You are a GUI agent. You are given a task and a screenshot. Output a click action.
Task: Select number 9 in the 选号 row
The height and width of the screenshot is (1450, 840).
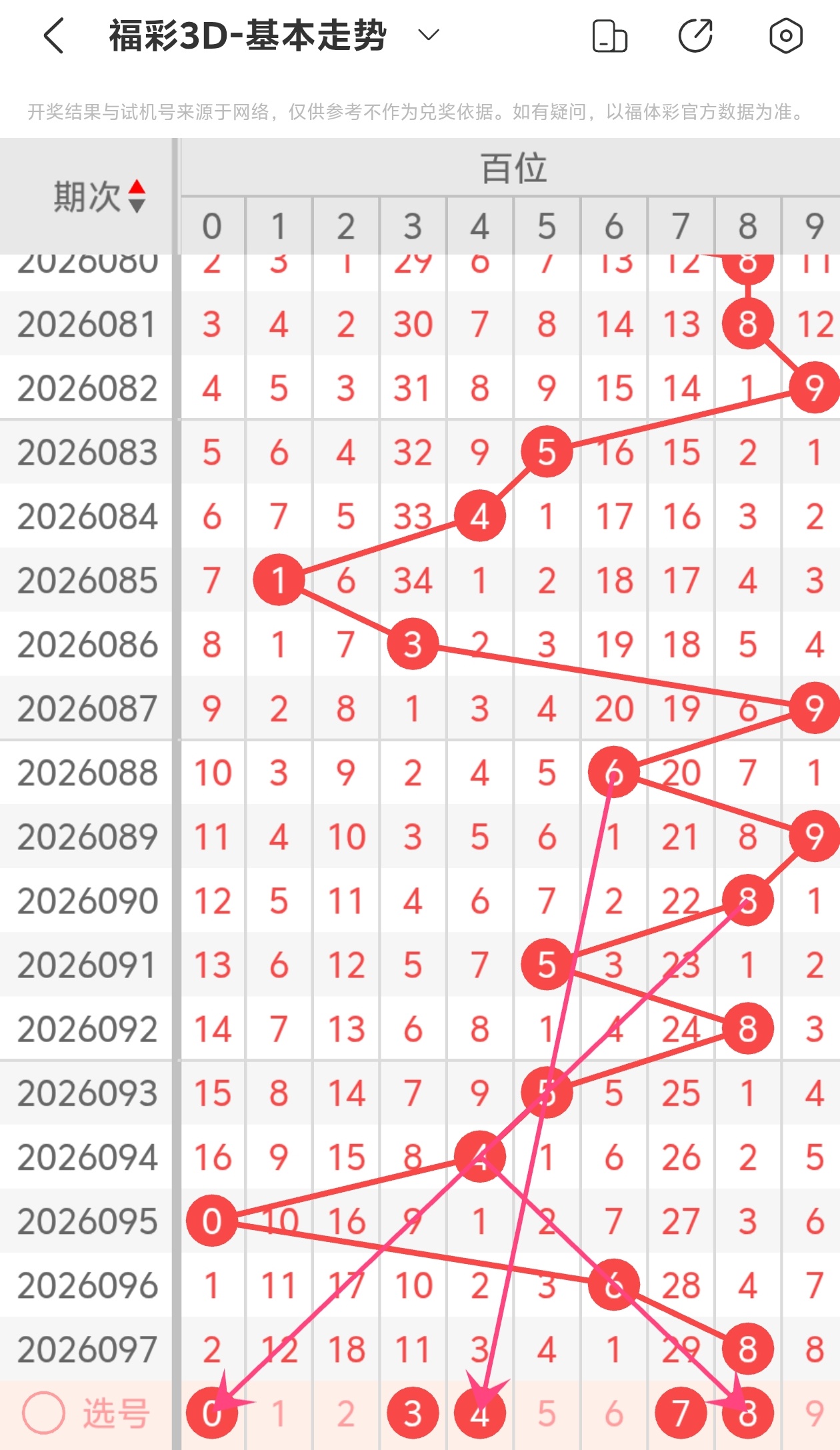click(814, 1413)
